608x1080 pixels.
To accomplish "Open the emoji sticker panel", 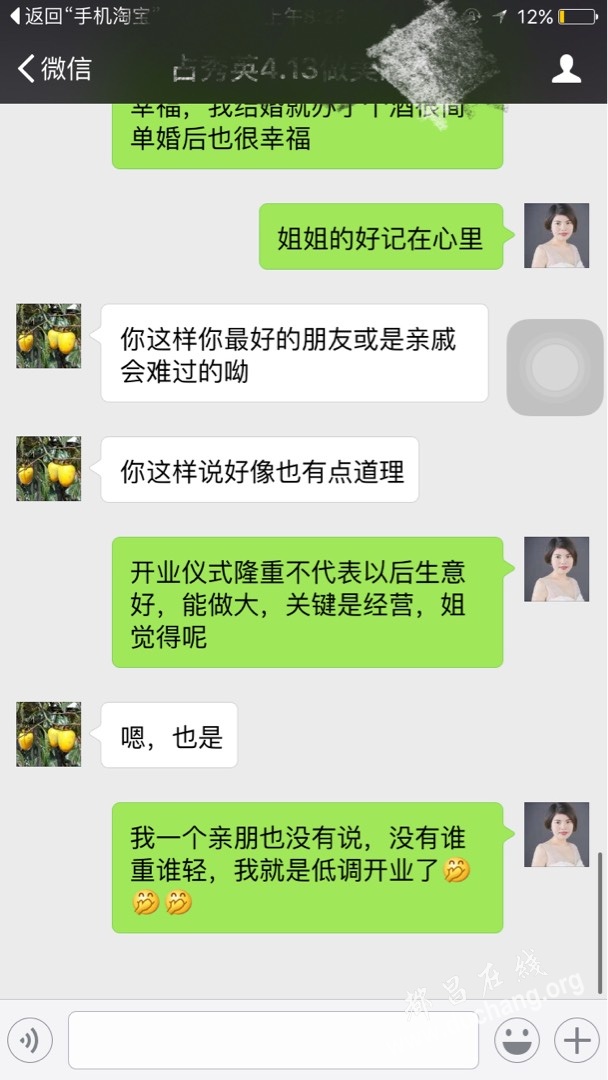I will click(517, 1041).
